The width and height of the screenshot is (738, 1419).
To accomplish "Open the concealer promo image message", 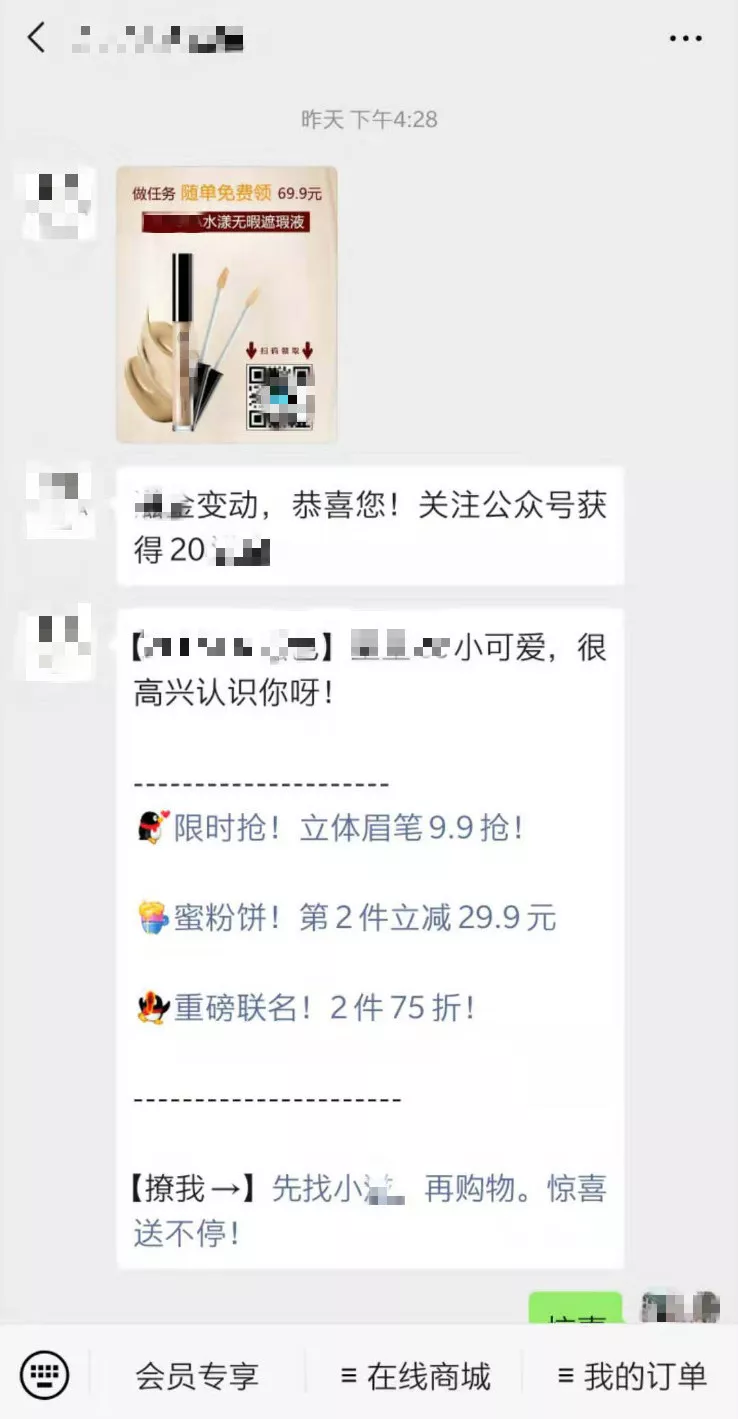I will tap(227, 304).
